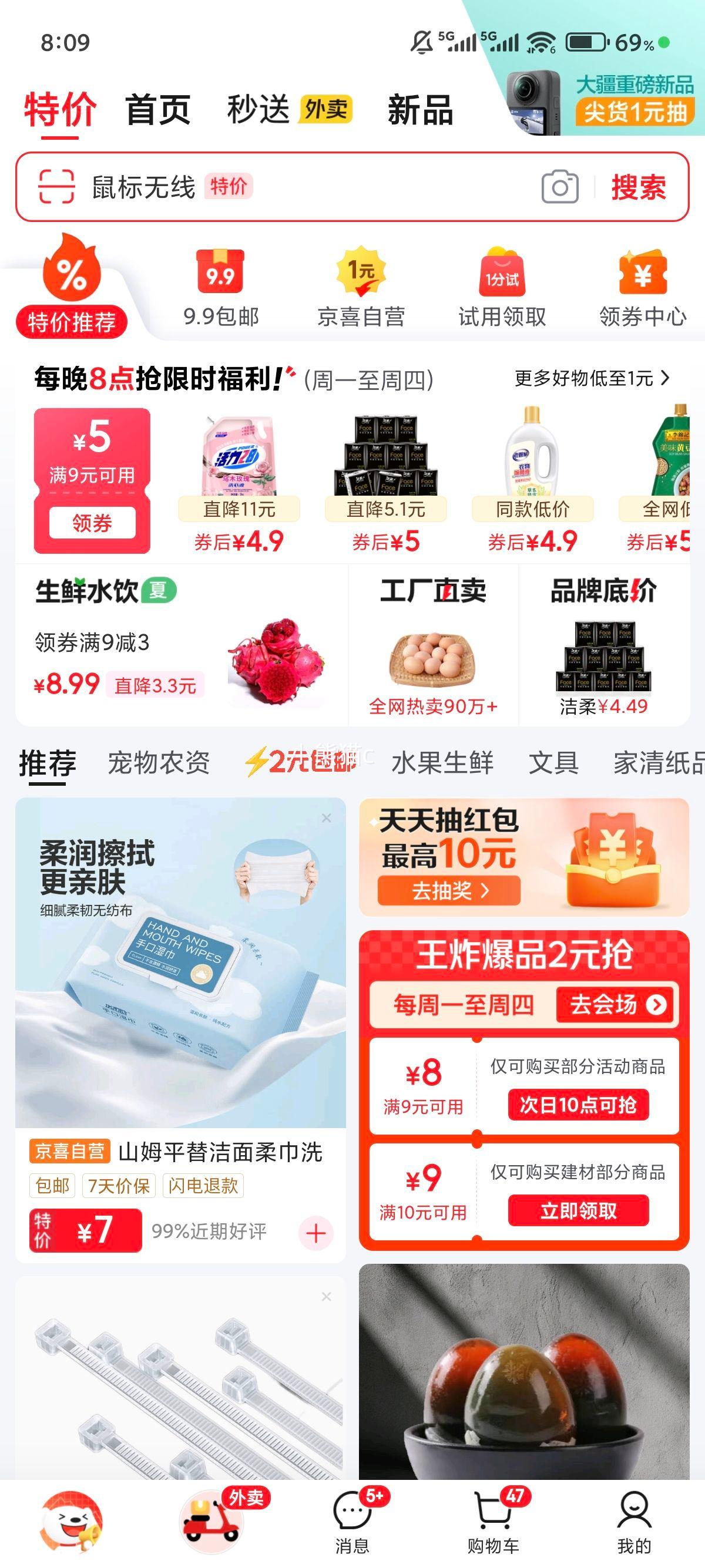Add 山姆平替洁面柔巾 to cart with plus
The width and height of the screenshot is (705, 1568).
(315, 1233)
